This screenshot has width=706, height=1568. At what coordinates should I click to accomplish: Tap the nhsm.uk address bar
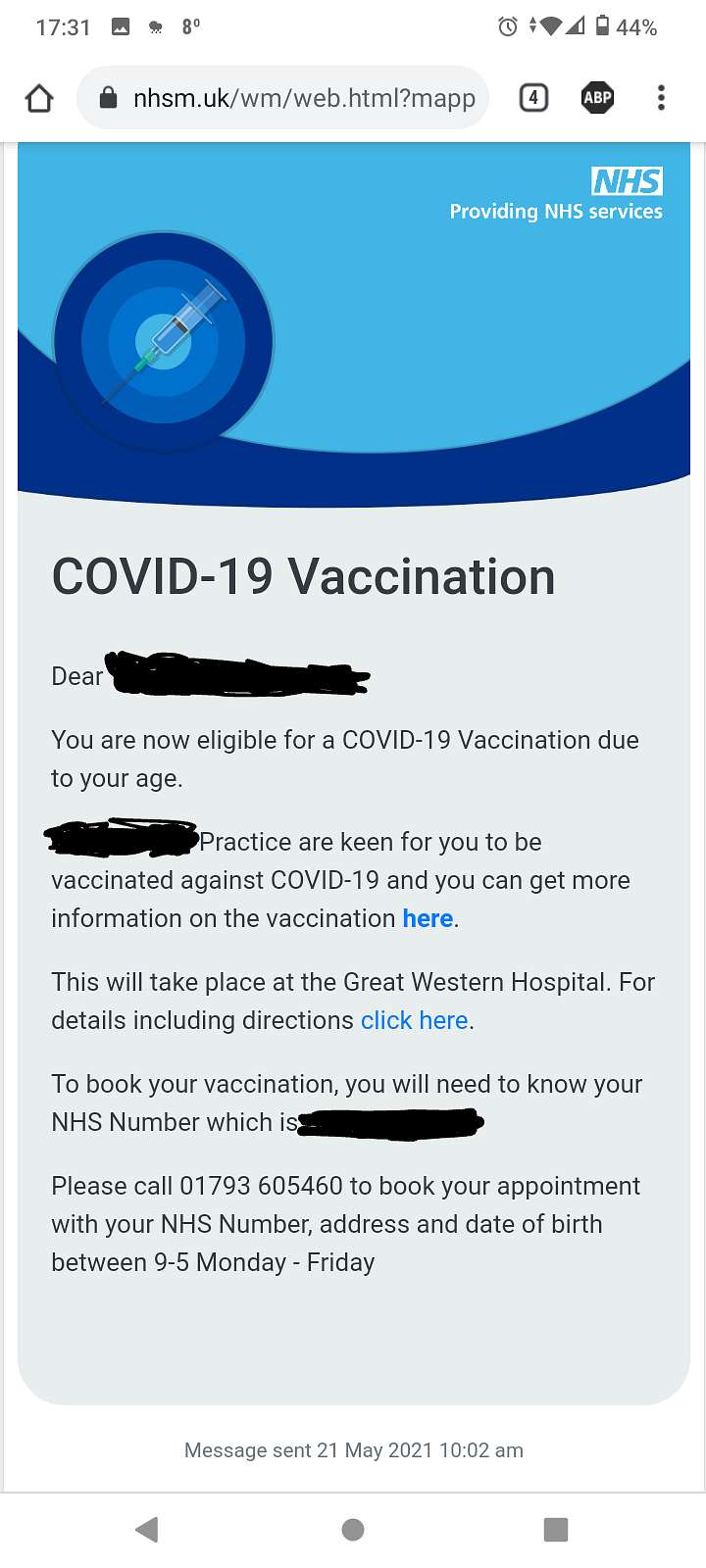282,98
